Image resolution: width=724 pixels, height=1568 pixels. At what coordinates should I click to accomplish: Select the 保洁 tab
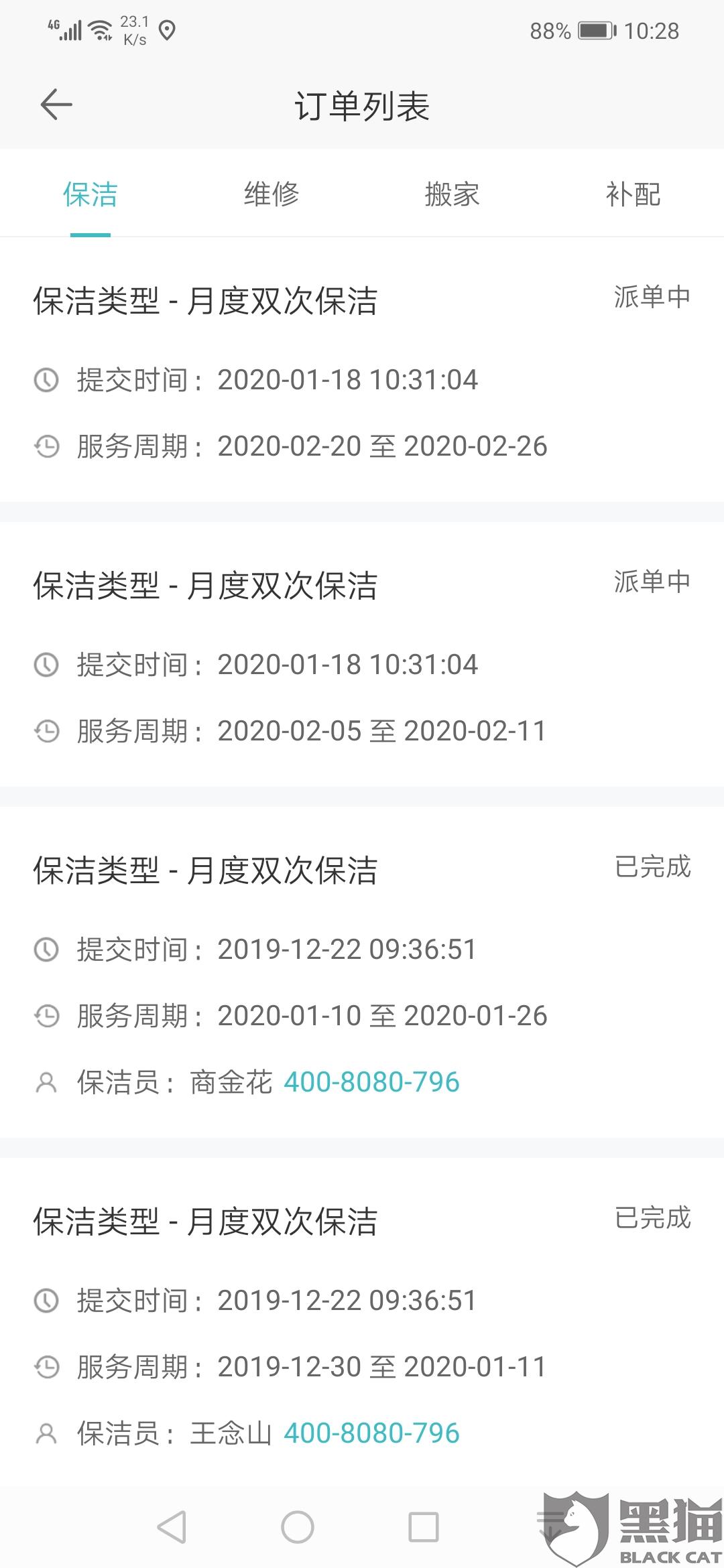(x=90, y=195)
